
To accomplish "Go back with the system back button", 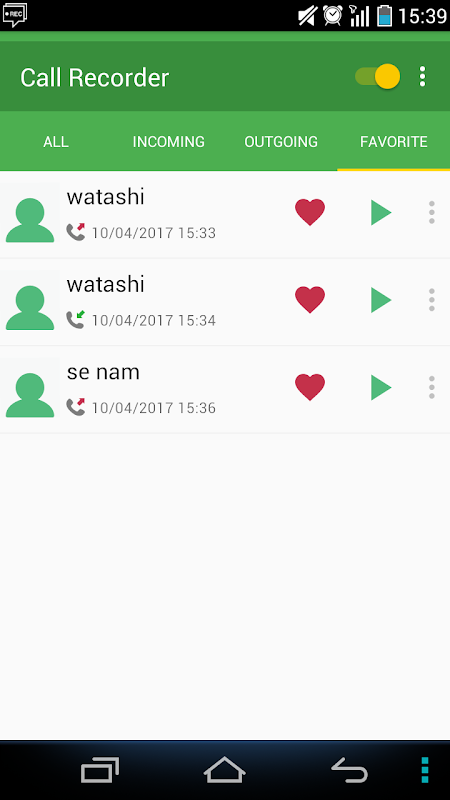I will tap(349, 770).
